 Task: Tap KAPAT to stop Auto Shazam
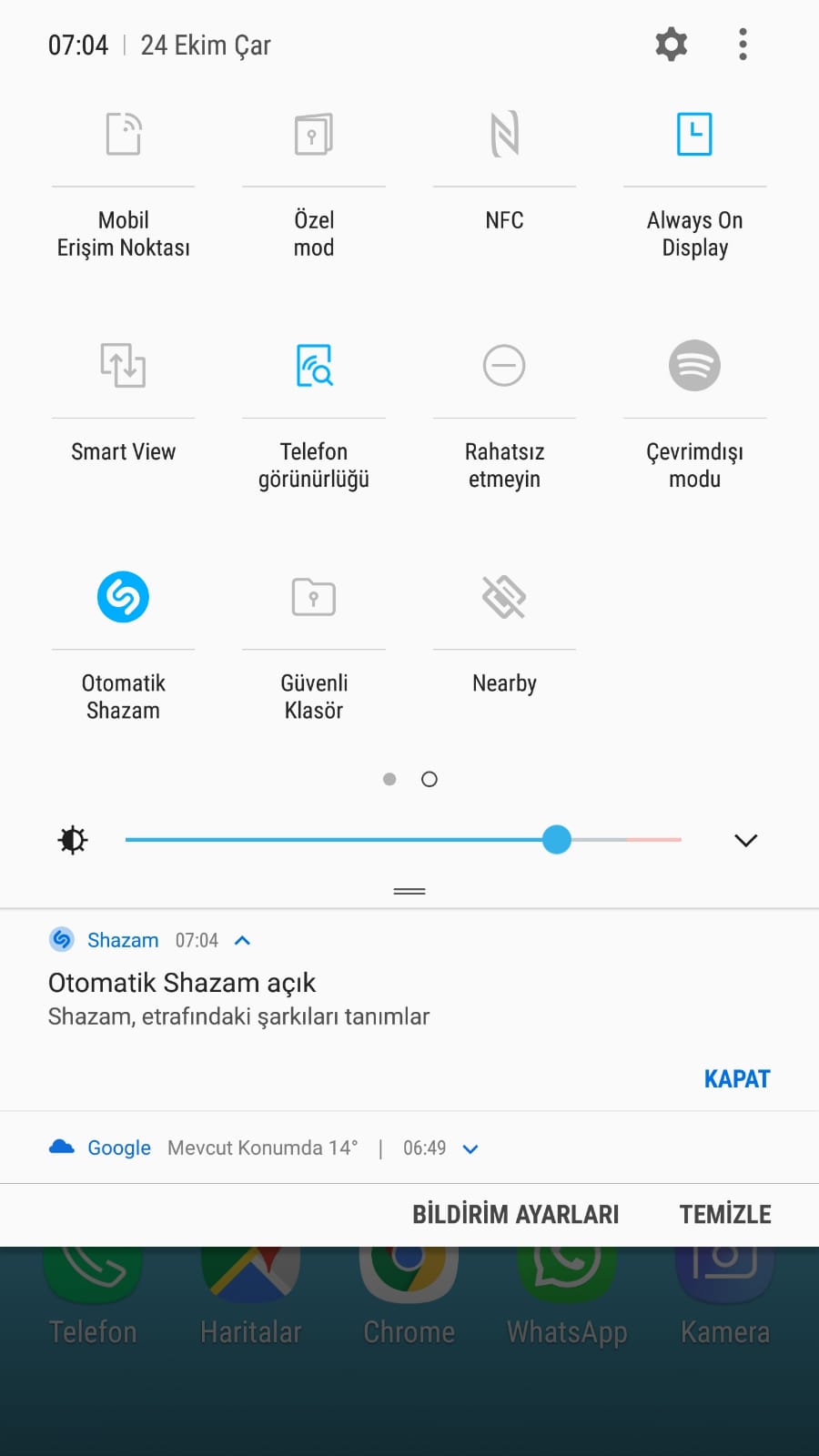coord(737,1078)
